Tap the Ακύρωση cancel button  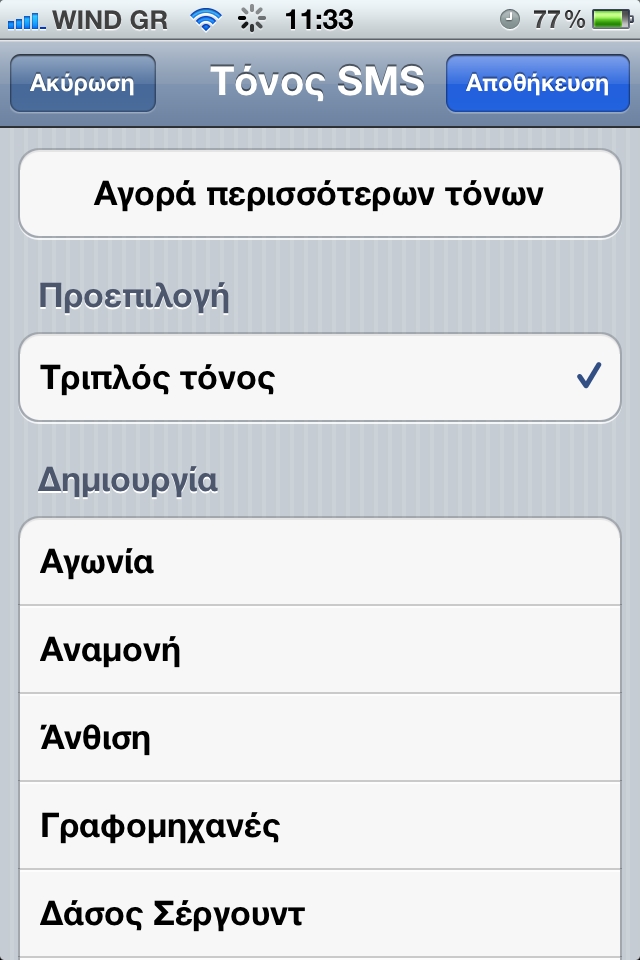tap(82, 83)
